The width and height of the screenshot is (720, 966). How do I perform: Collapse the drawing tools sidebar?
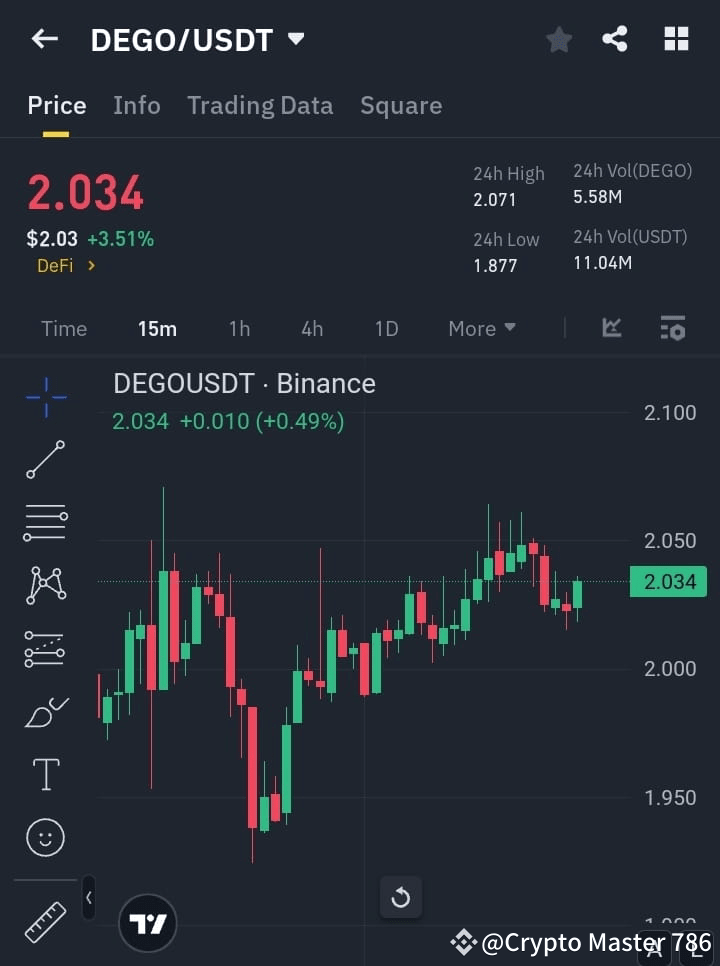(88, 898)
